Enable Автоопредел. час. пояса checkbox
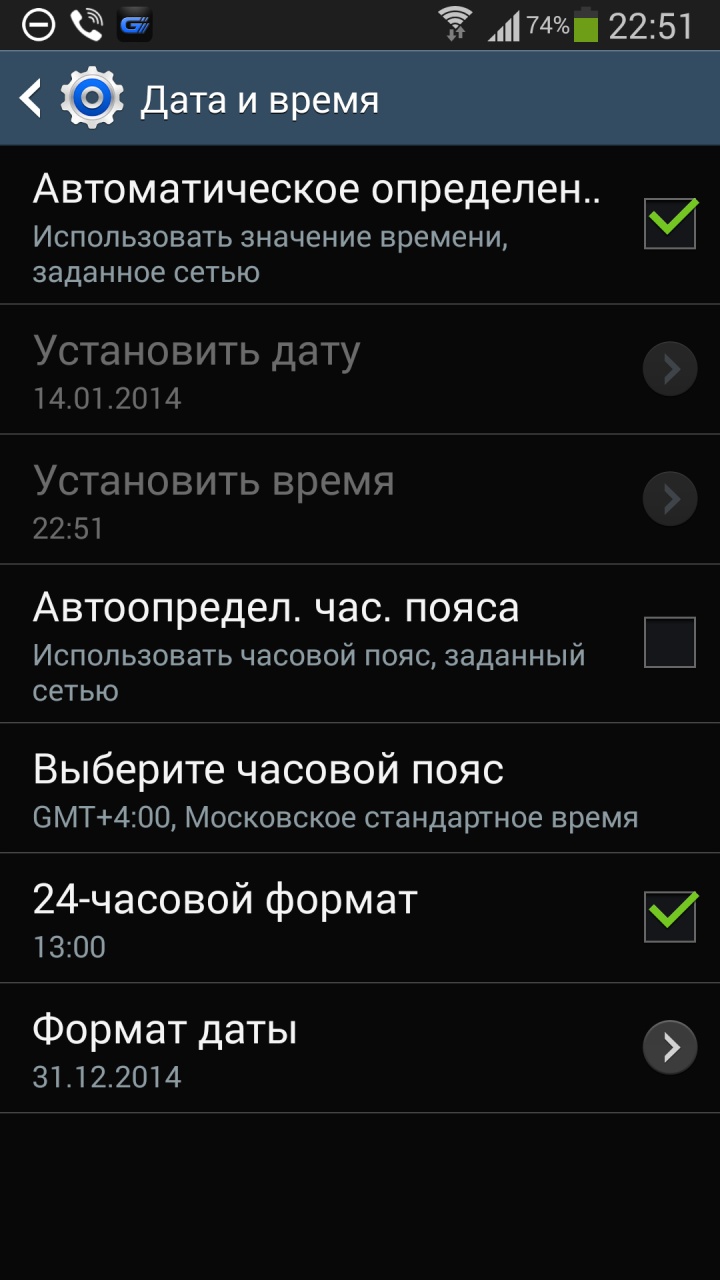720x1280 pixels. tap(669, 642)
